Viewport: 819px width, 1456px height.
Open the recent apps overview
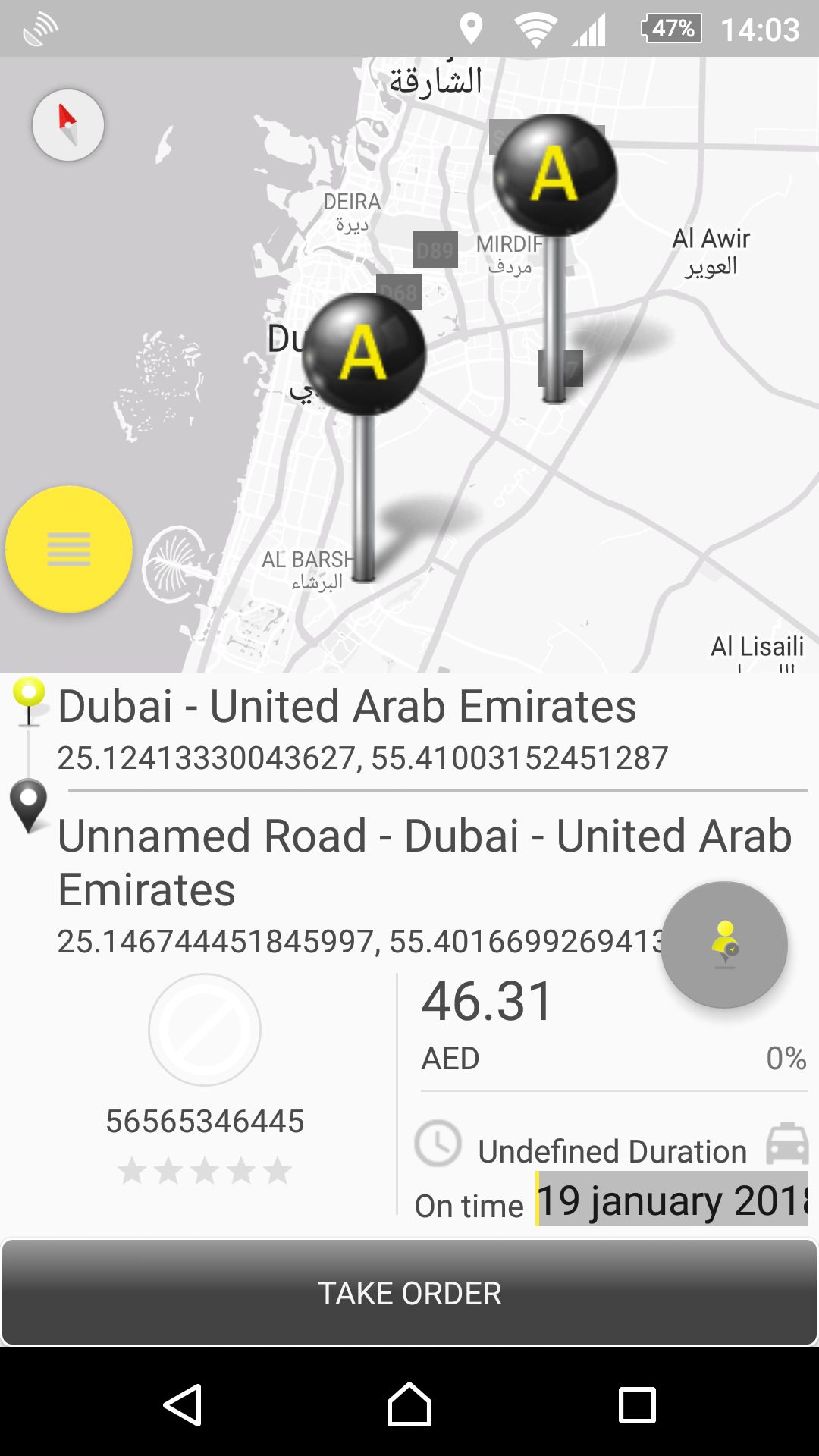pyautogui.click(x=637, y=1404)
